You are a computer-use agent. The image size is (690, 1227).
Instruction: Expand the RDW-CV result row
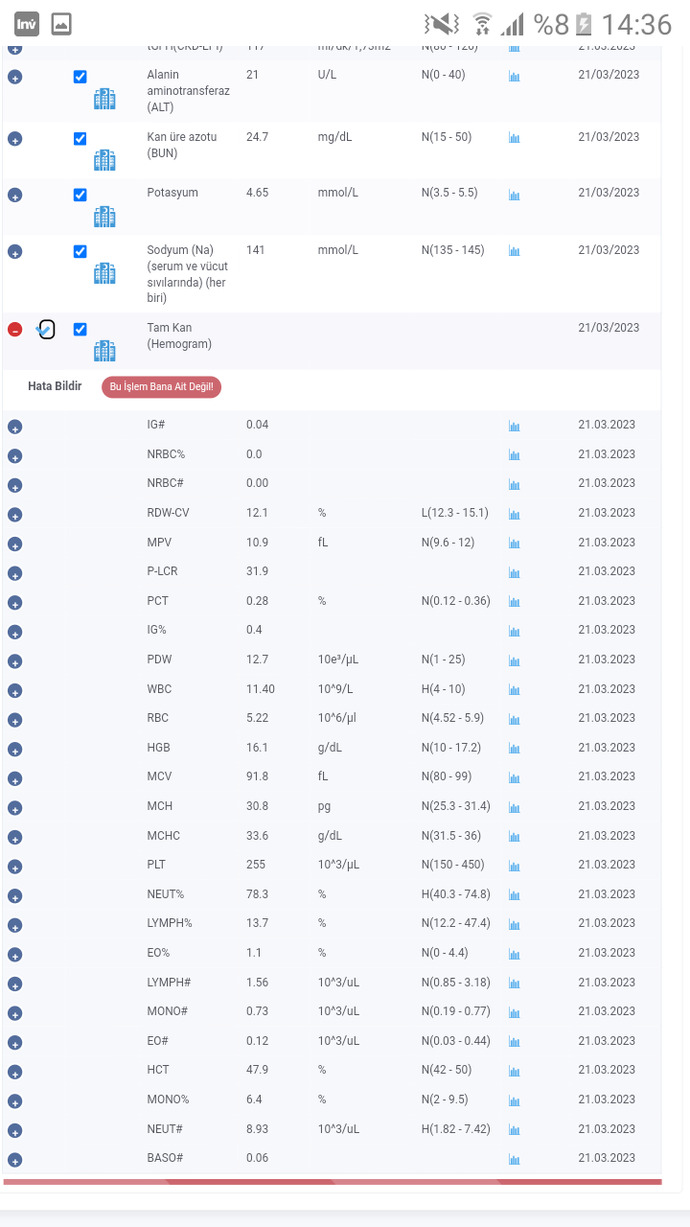[14, 515]
